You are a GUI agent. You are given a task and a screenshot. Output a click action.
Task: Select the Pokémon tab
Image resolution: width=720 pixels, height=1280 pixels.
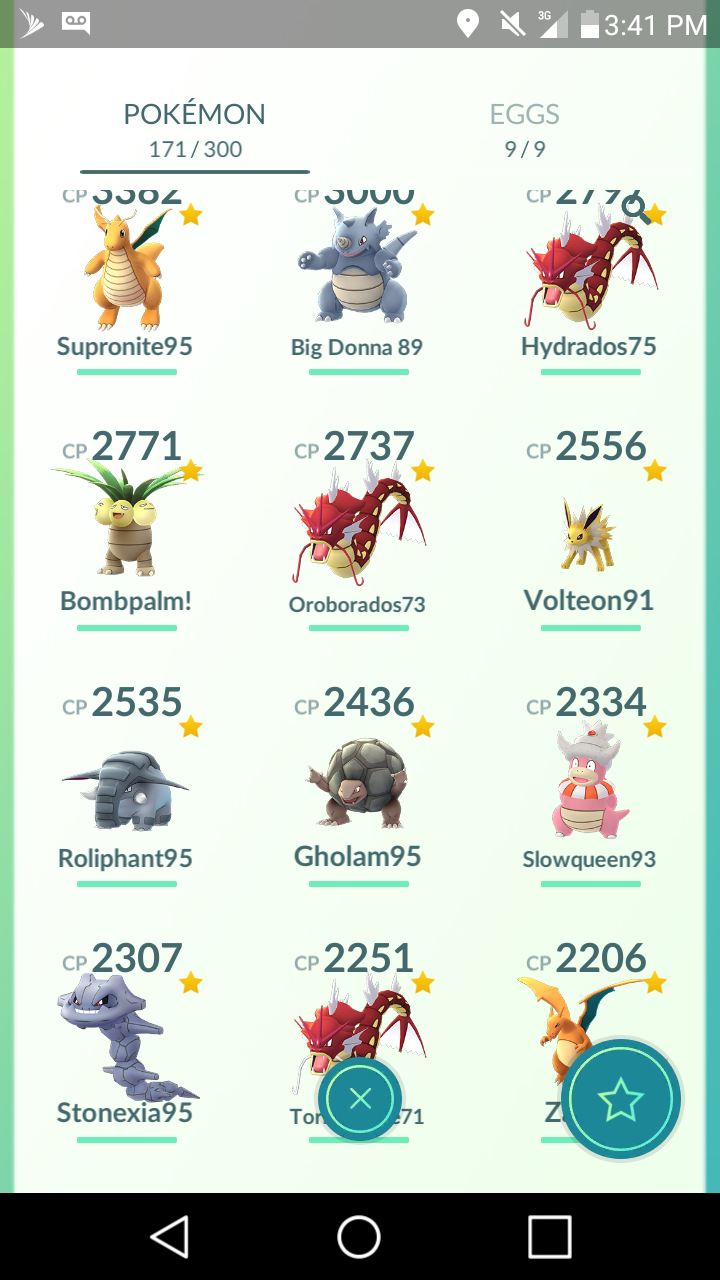click(194, 130)
